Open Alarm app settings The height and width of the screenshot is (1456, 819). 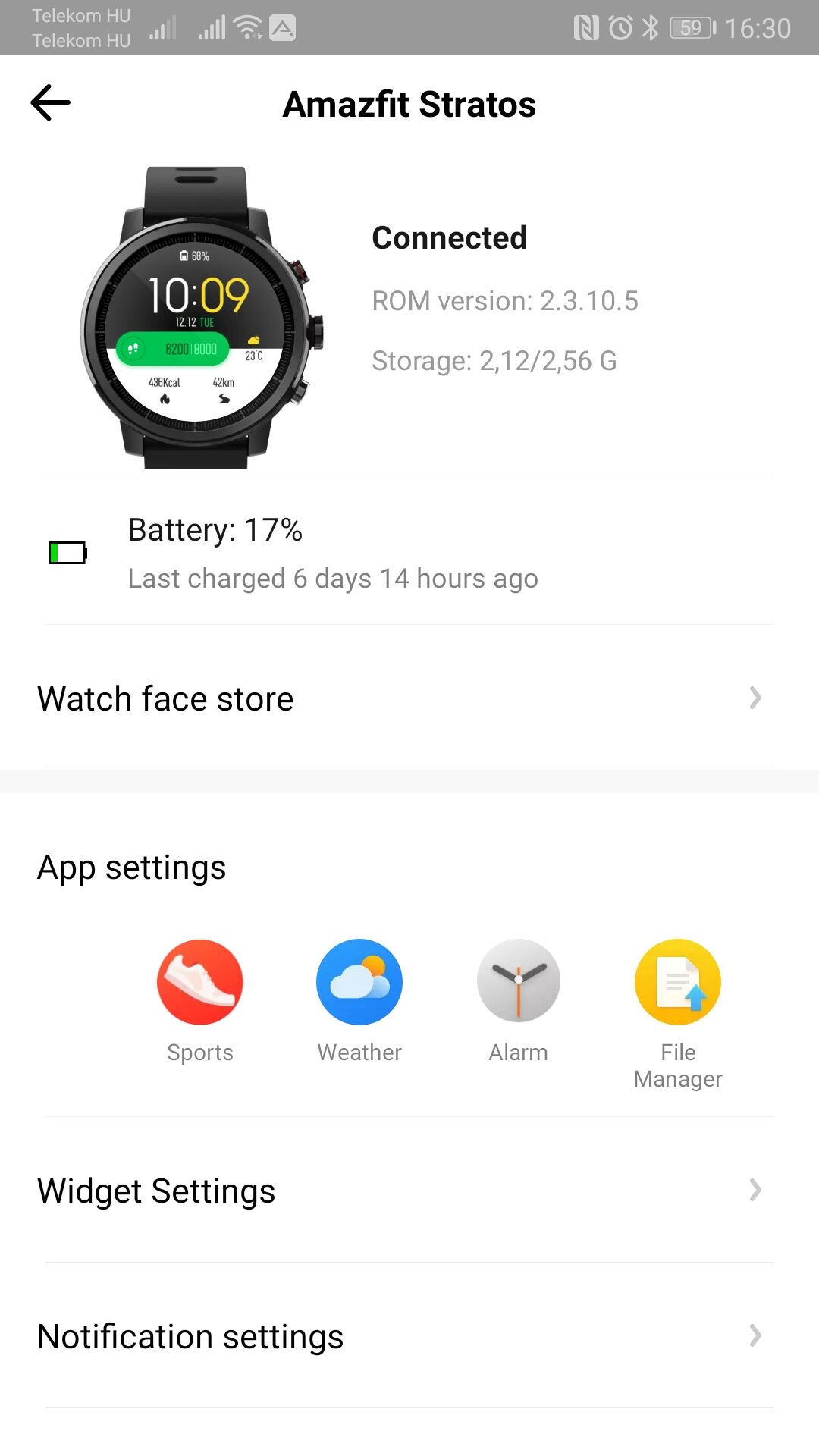pyautogui.click(x=519, y=1001)
